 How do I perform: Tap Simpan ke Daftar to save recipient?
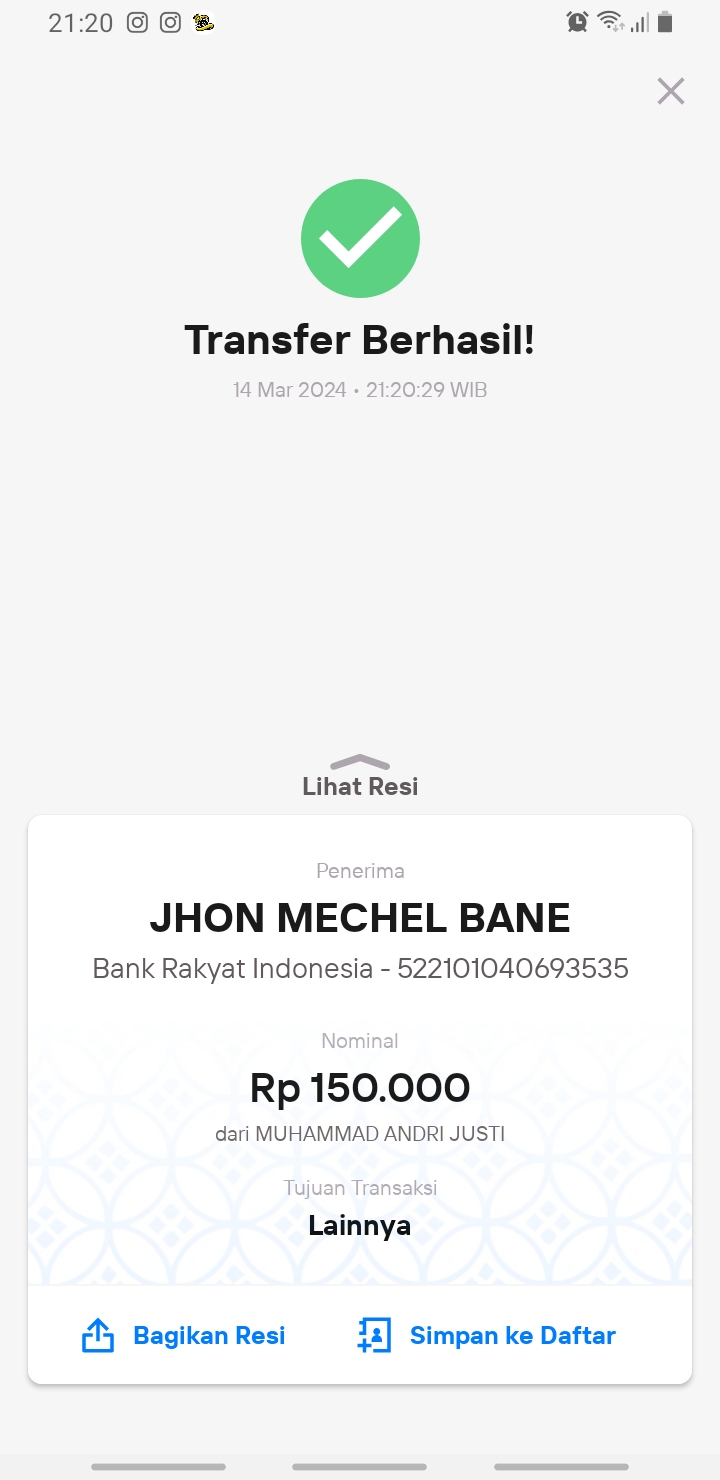coord(486,1335)
